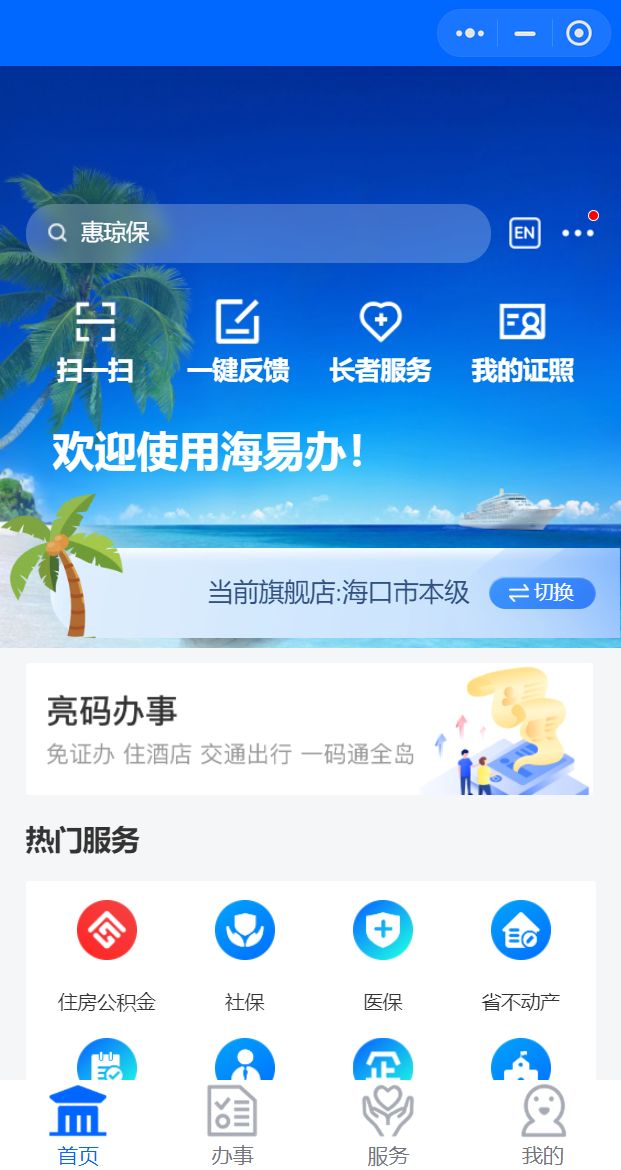Switch to the 我的 tab
This screenshot has height=1170, width=621.
(x=543, y=1126)
